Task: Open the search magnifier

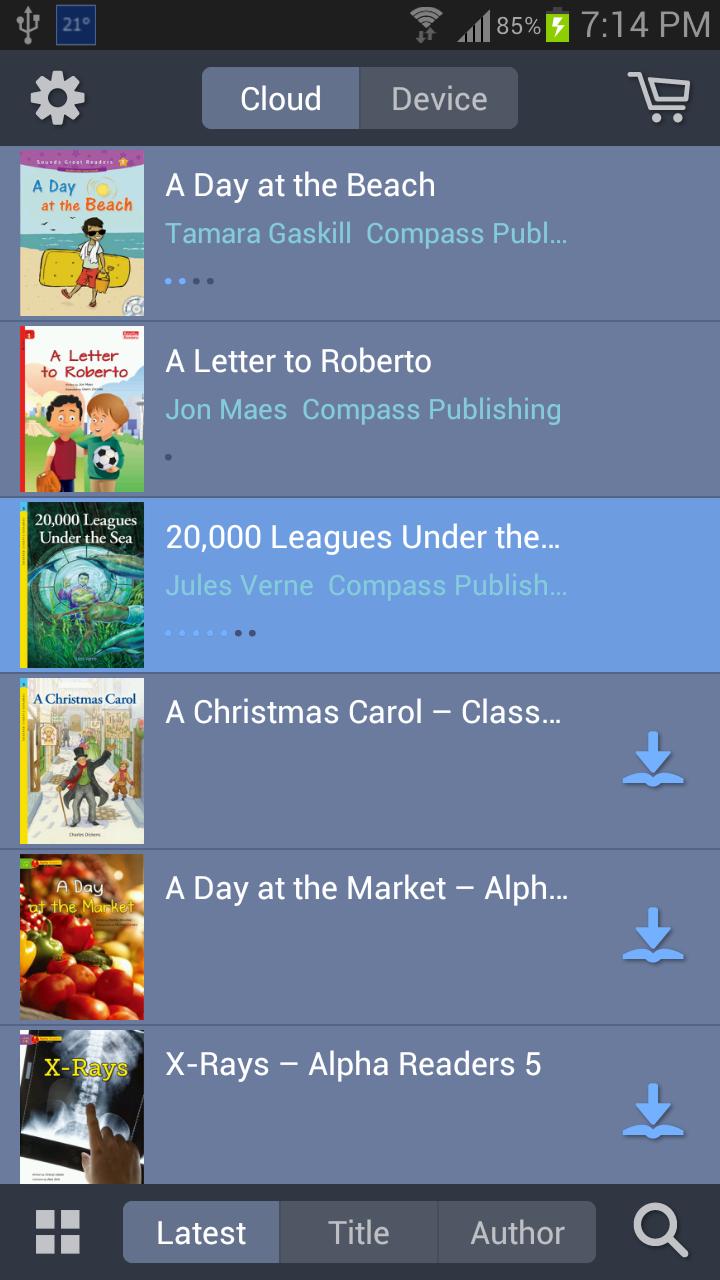Action: click(657, 1232)
